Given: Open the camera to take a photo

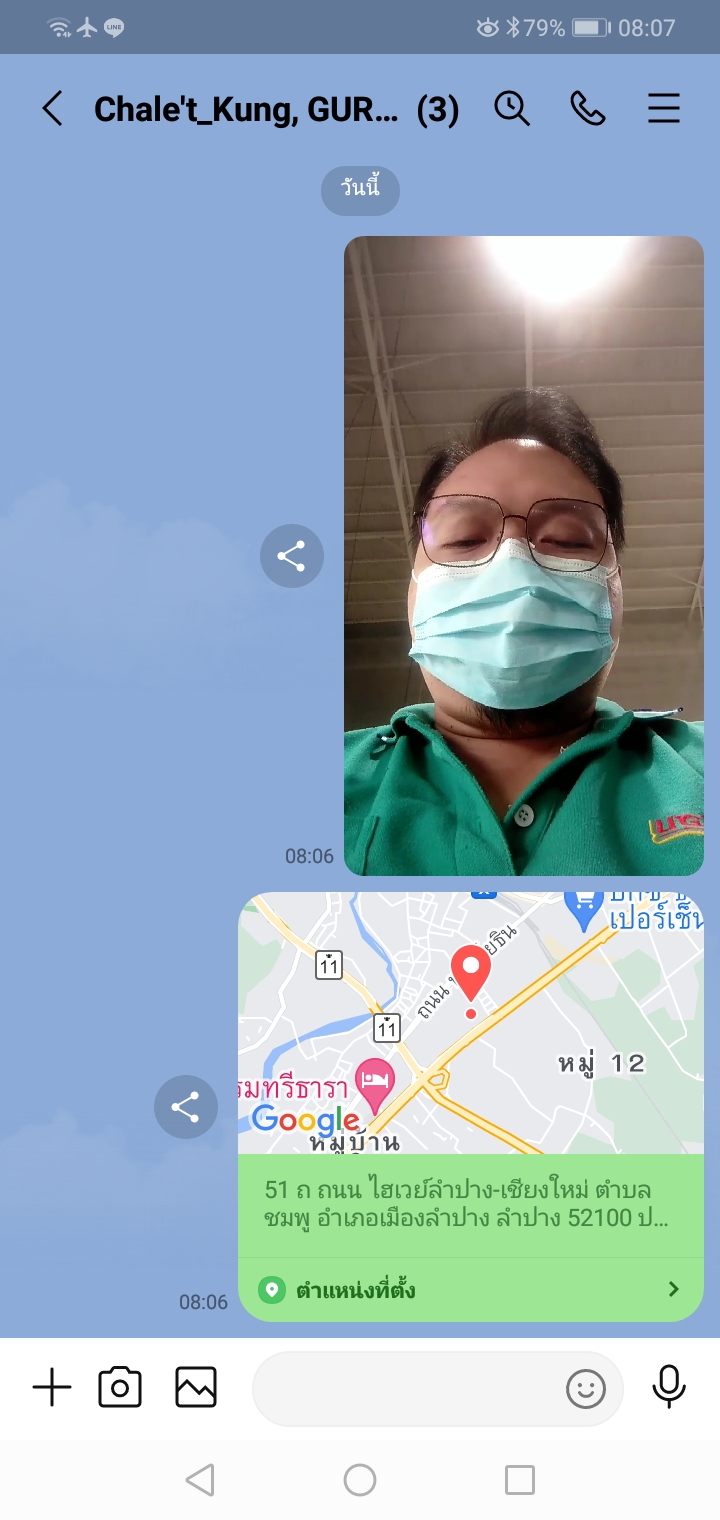Looking at the screenshot, I should click(120, 1388).
